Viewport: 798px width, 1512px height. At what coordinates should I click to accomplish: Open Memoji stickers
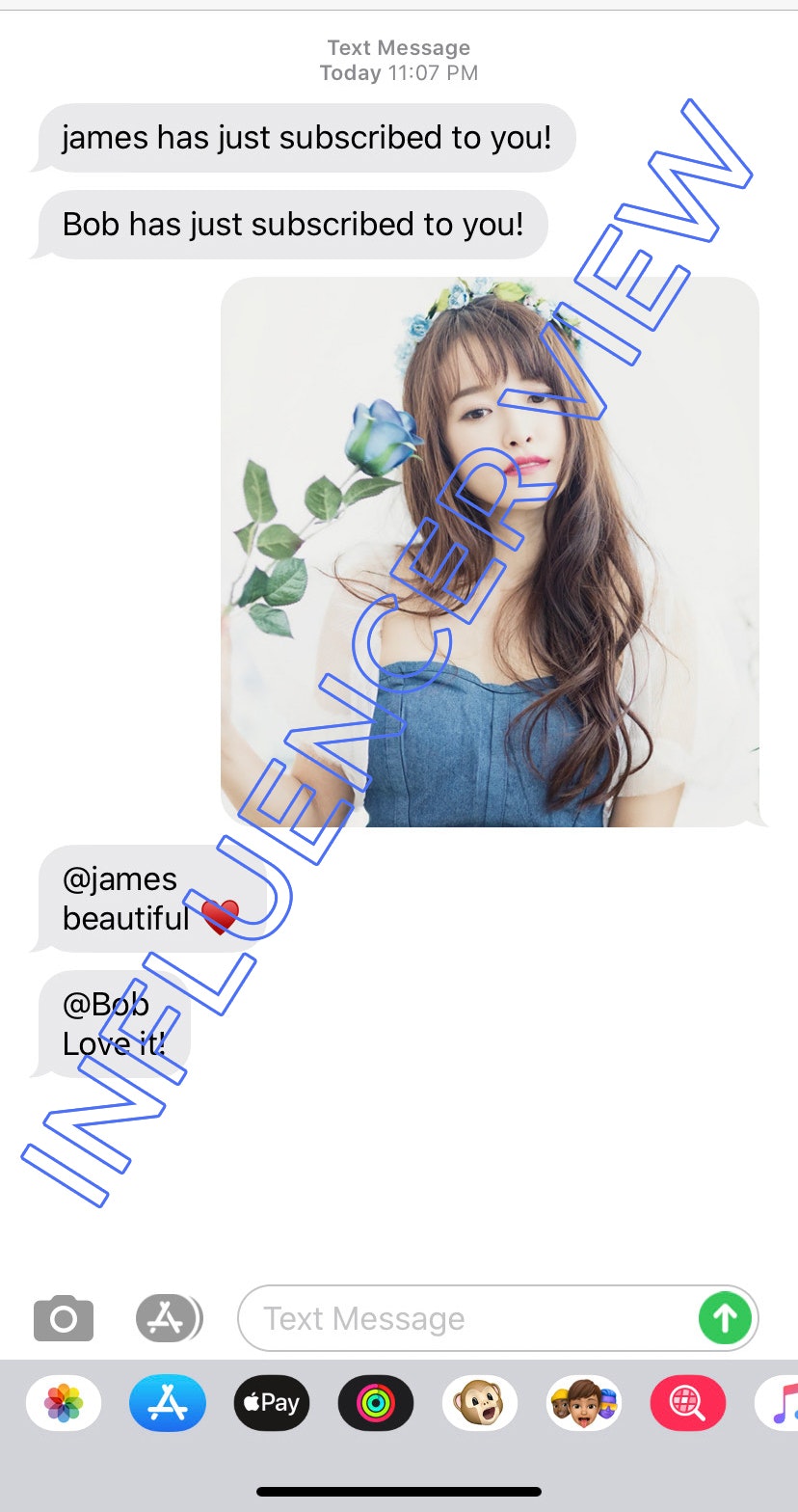point(584,1403)
